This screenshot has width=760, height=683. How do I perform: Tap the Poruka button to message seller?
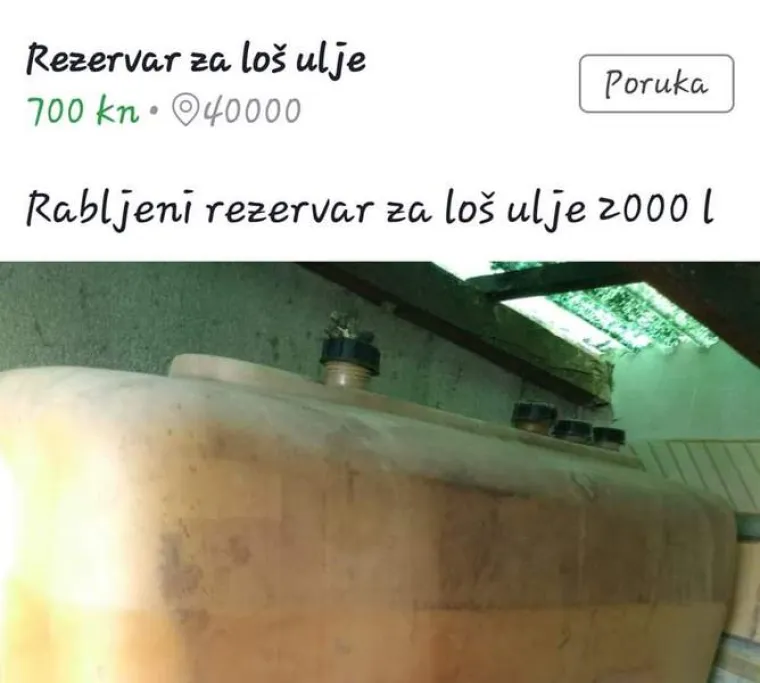[x=656, y=83]
